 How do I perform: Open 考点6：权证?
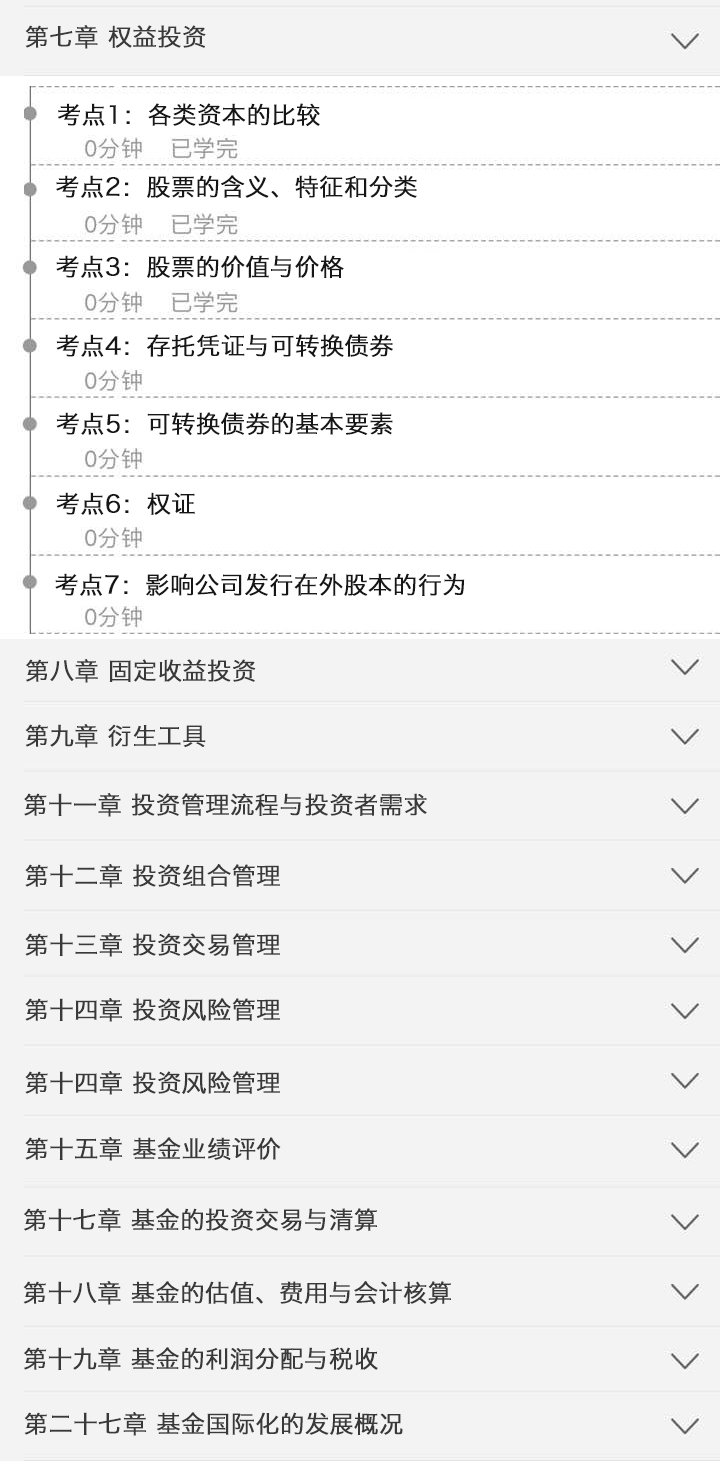click(375, 516)
